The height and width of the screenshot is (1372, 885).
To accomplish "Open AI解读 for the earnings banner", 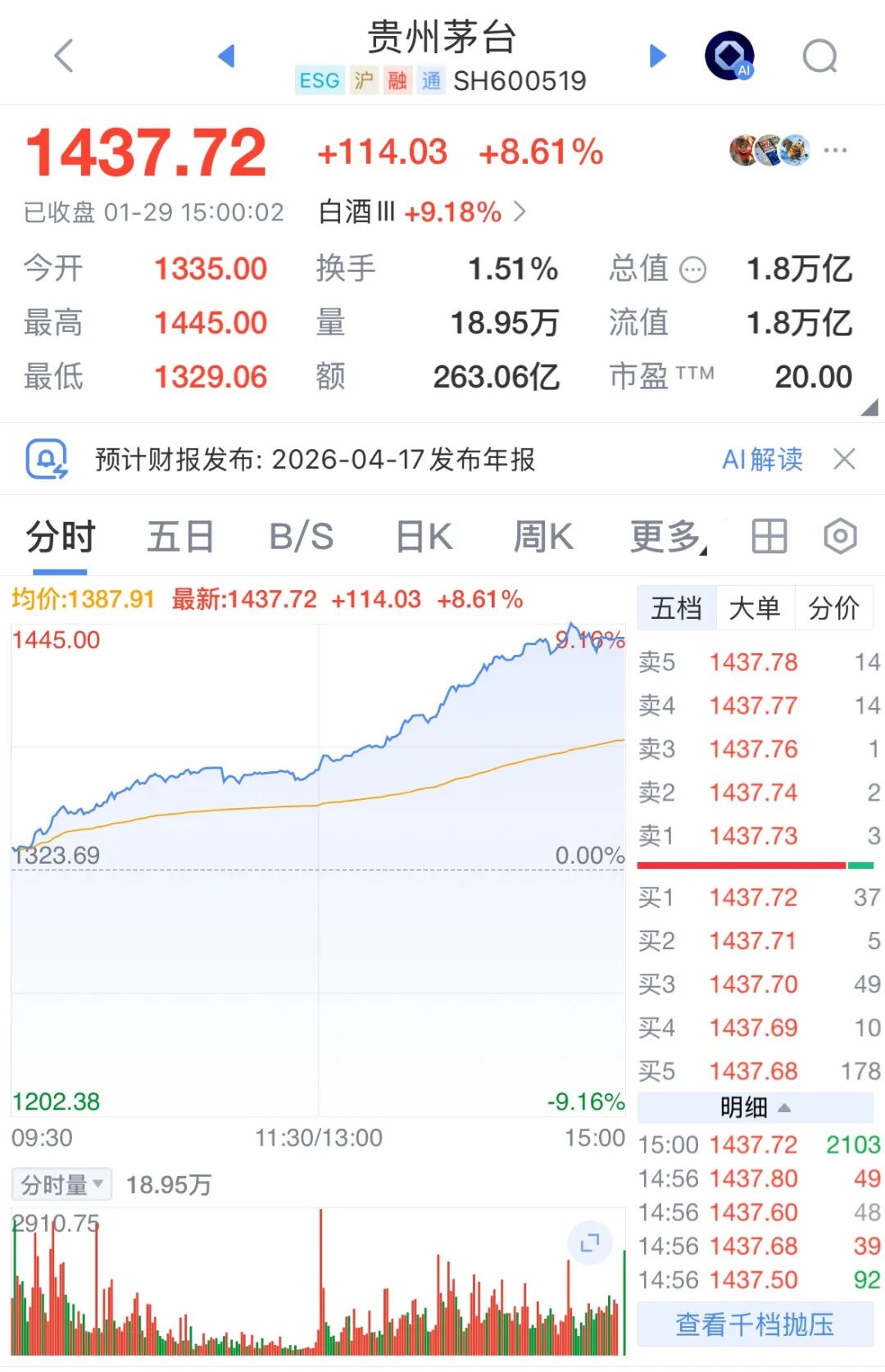I will point(763,459).
